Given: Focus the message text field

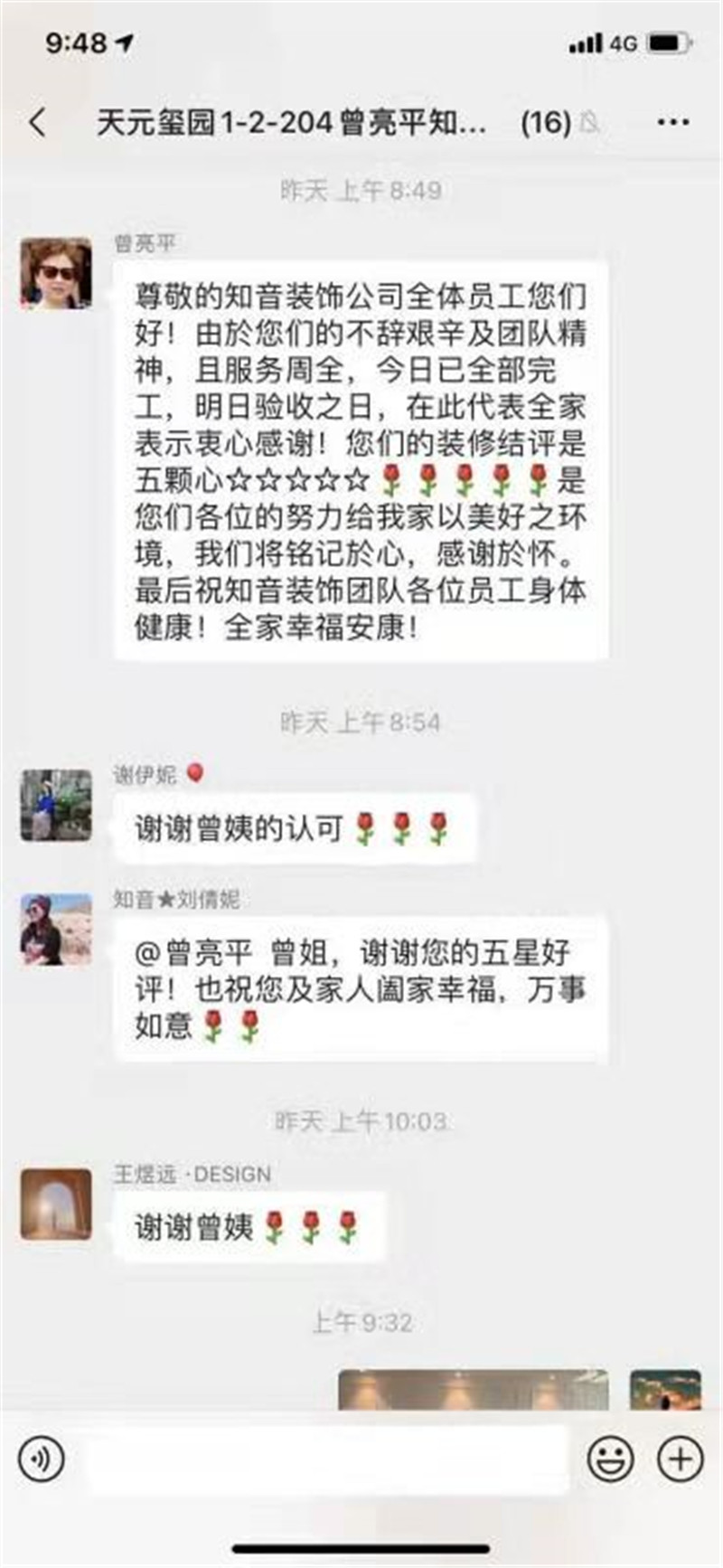Looking at the screenshot, I should click(x=325, y=1458).
